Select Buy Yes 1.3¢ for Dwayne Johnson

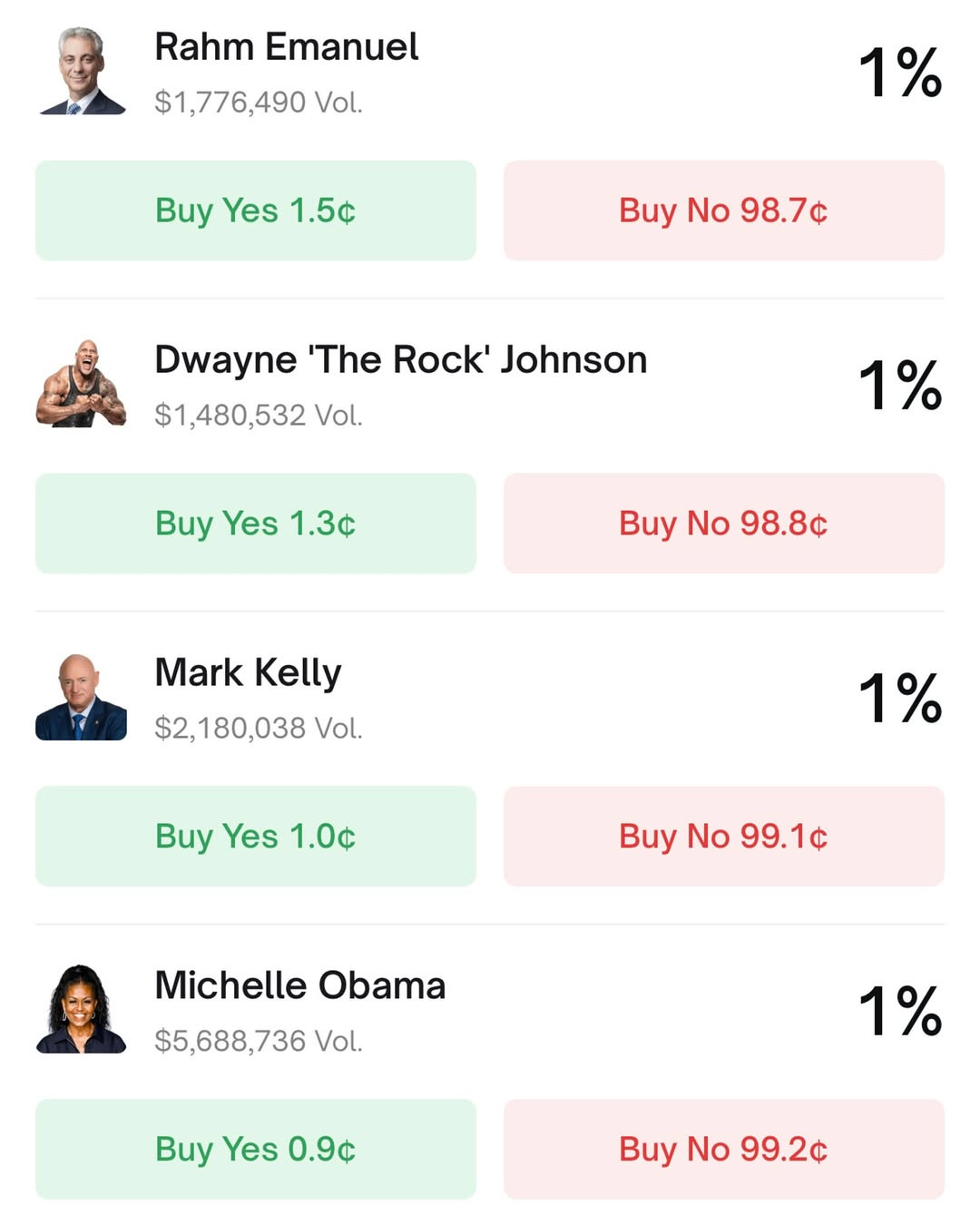(255, 524)
